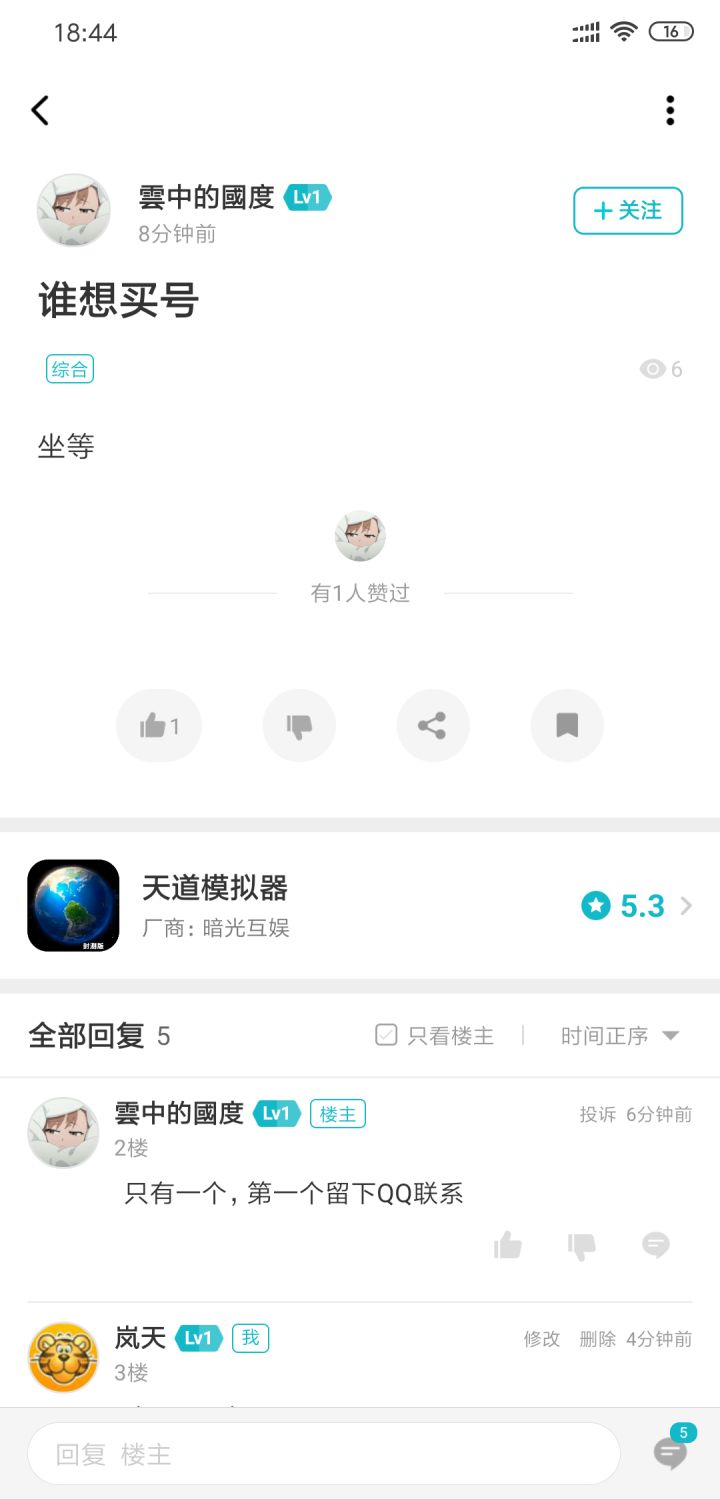The width and height of the screenshot is (720, 1499).
Task: Follow 雲中的國度 with the 关注 button
Action: (628, 210)
